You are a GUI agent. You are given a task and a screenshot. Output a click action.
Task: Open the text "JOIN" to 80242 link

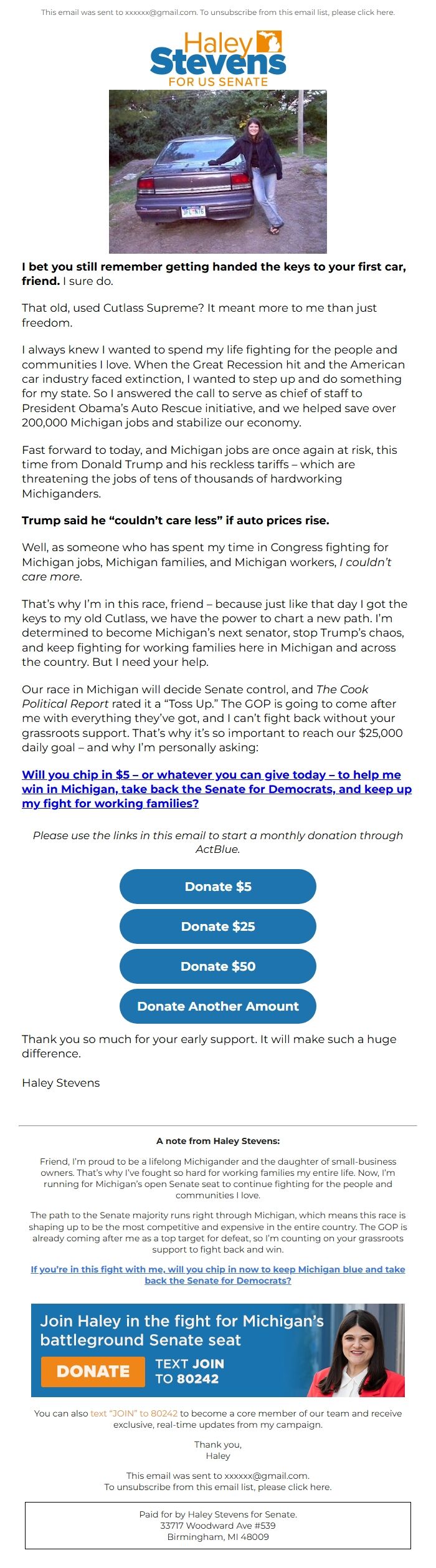(134, 1413)
